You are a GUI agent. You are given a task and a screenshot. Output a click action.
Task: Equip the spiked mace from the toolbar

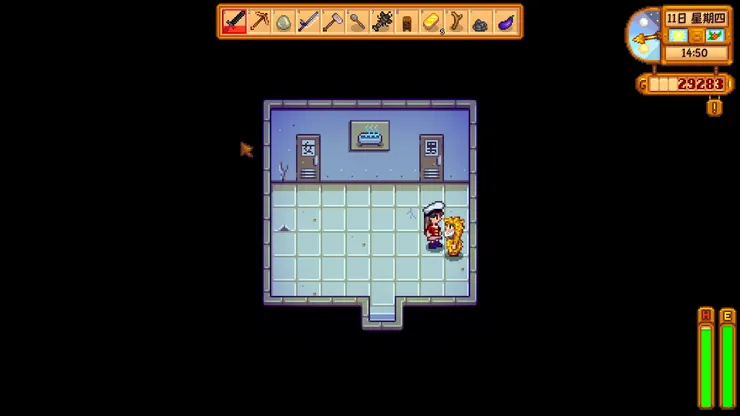(383, 21)
